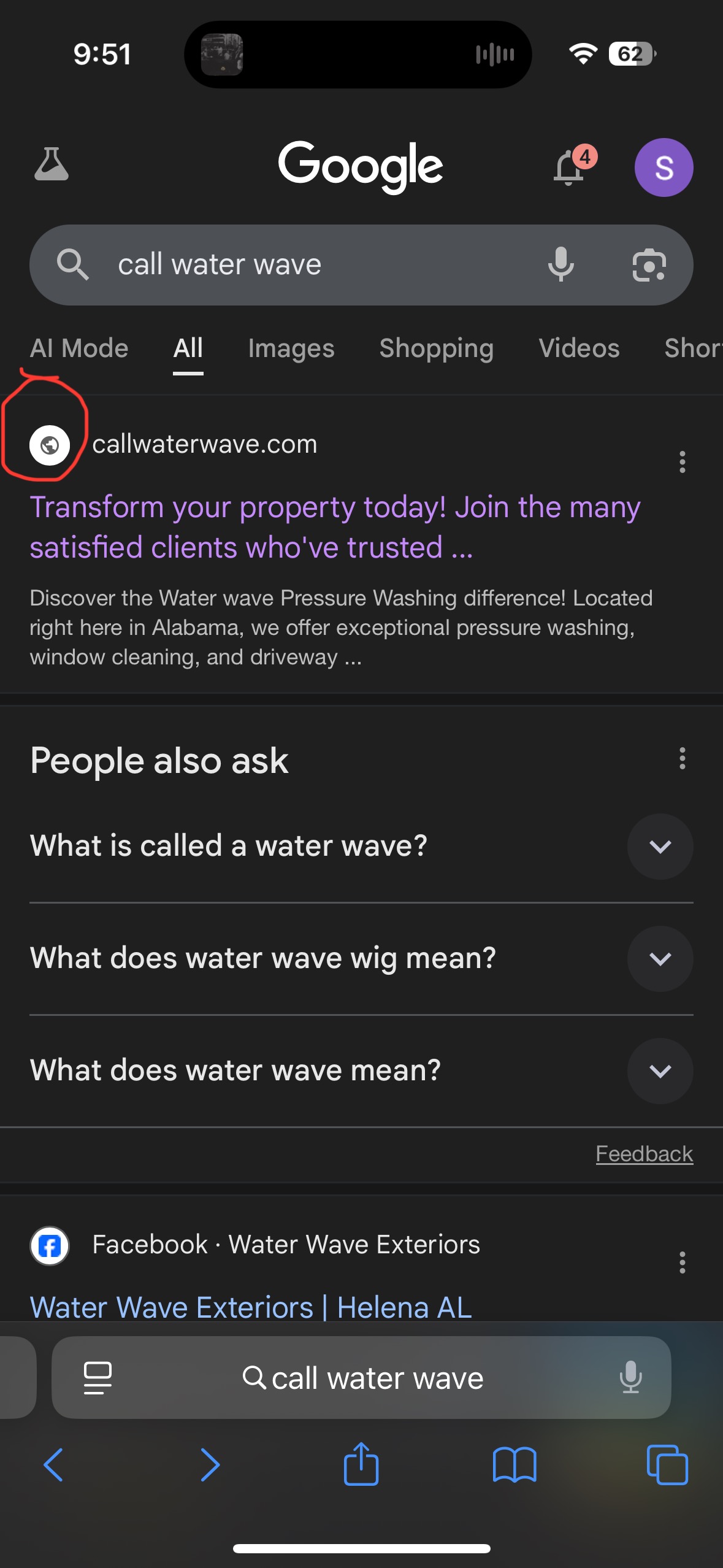Screen dimensions: 723x1568
Task: Switch to the Images tab
Action: pyautogui.click(x=291, y=348)
